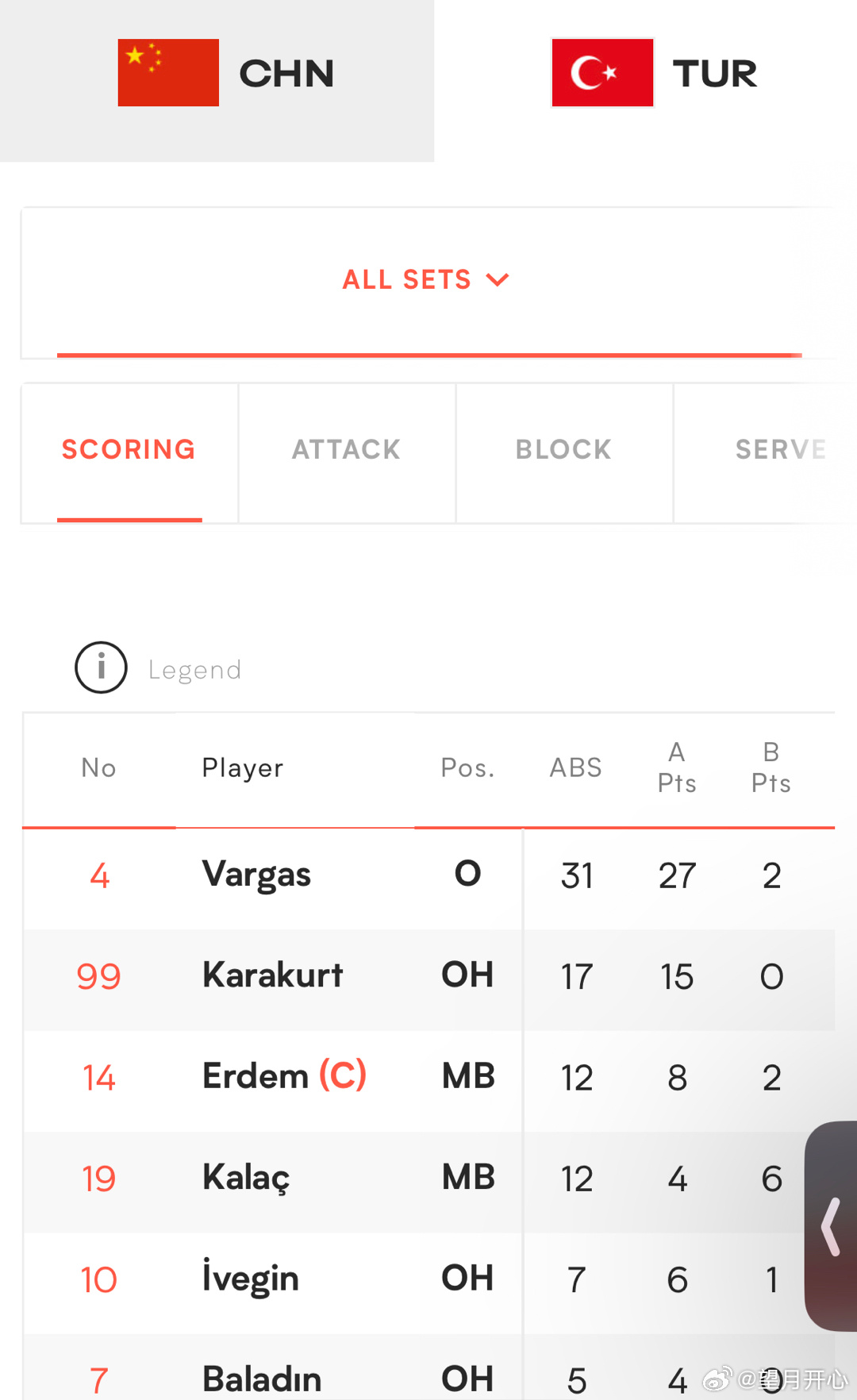
Task: Expand the ALL SETS dropdown
Action: [x=427, y=279]
